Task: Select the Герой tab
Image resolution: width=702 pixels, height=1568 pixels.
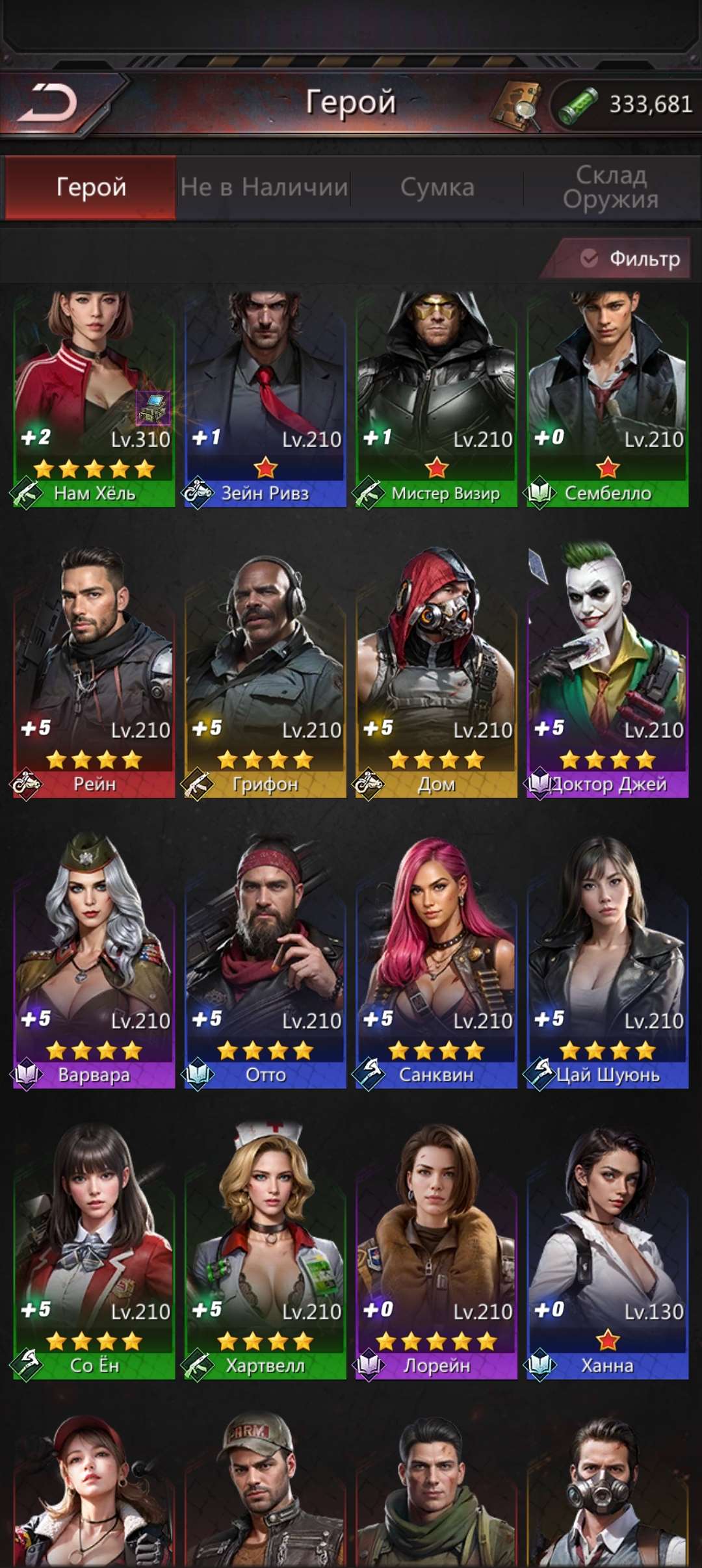Action: click(x=91, y=188)
